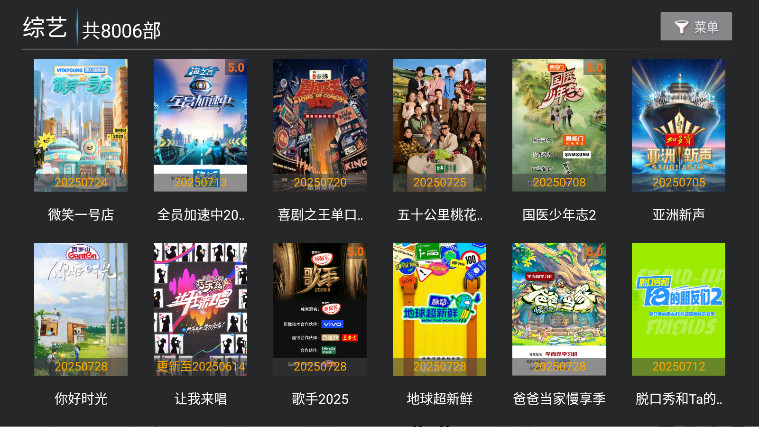Viewport: 759px width, 427px height.
Task: Open the show 国医少年志2
Action: tap(559, 126)
